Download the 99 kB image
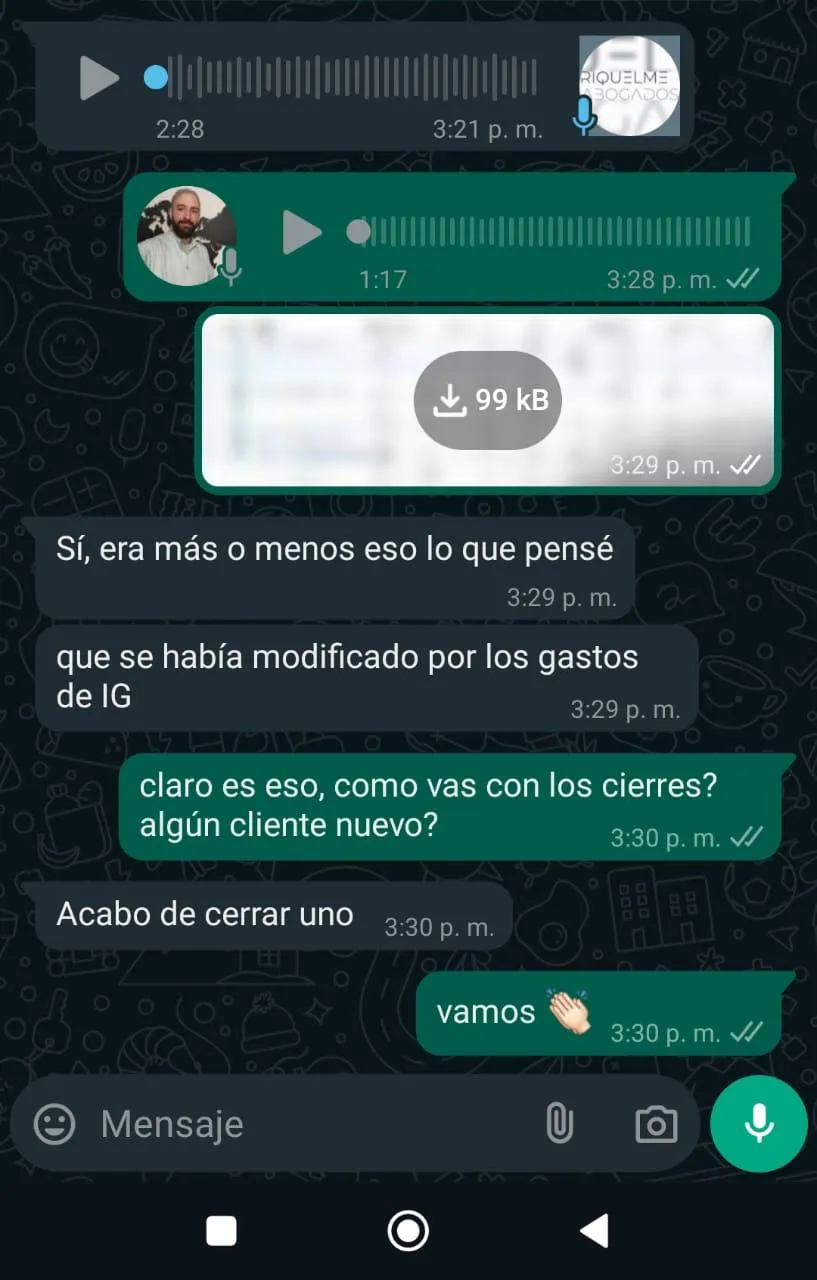This screenshot has width=817, height=1280. coord(487,400)
